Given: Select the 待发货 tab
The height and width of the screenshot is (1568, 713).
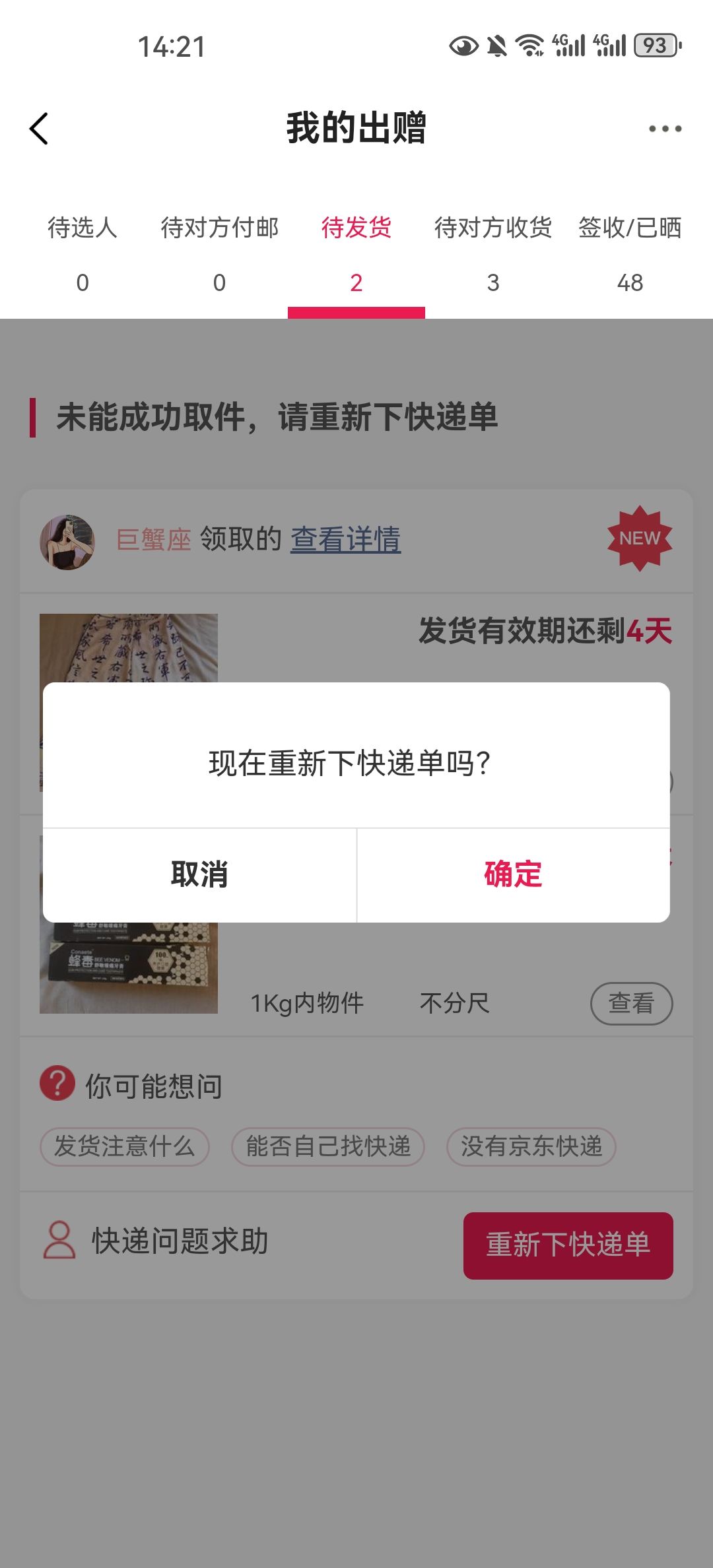Looking at the screenshot, I should click(x=356, y=254).
